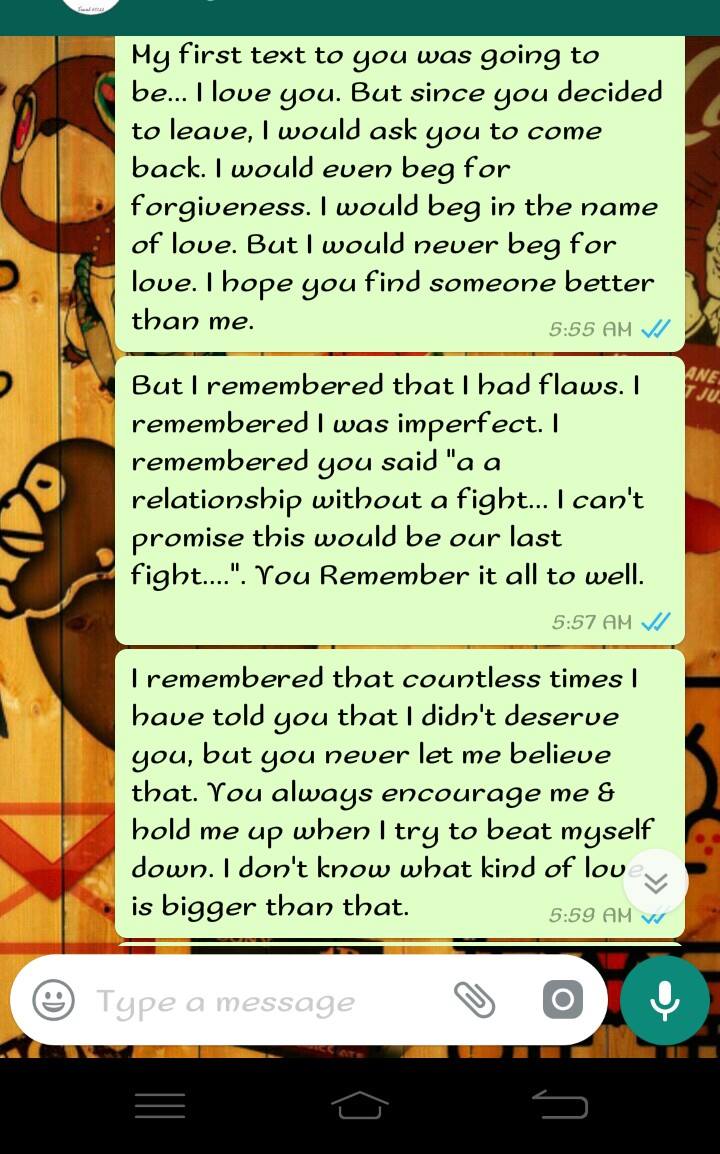Jump to the latest messages
This screenshot has height=1154, width=720.
[656, 882]
